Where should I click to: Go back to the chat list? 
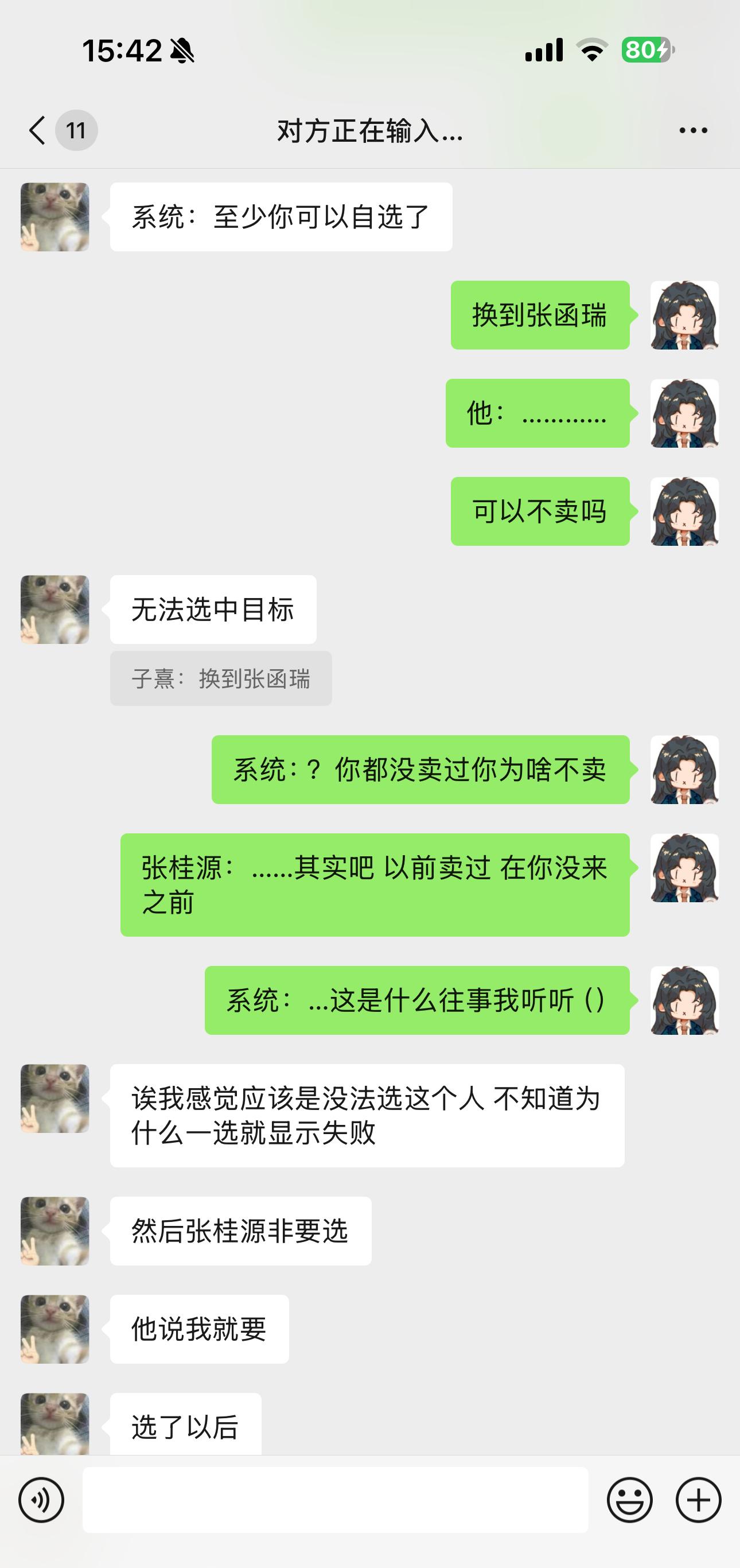click(x=38, y=130)
